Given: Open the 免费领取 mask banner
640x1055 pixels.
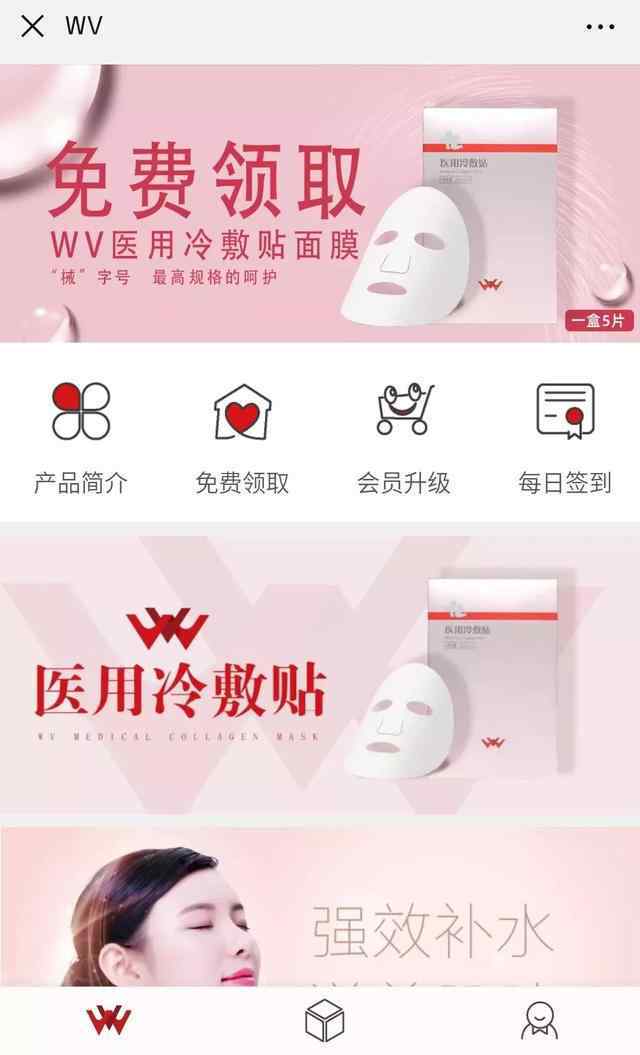Looking at the screenshot, I should [x=320, y=203].
